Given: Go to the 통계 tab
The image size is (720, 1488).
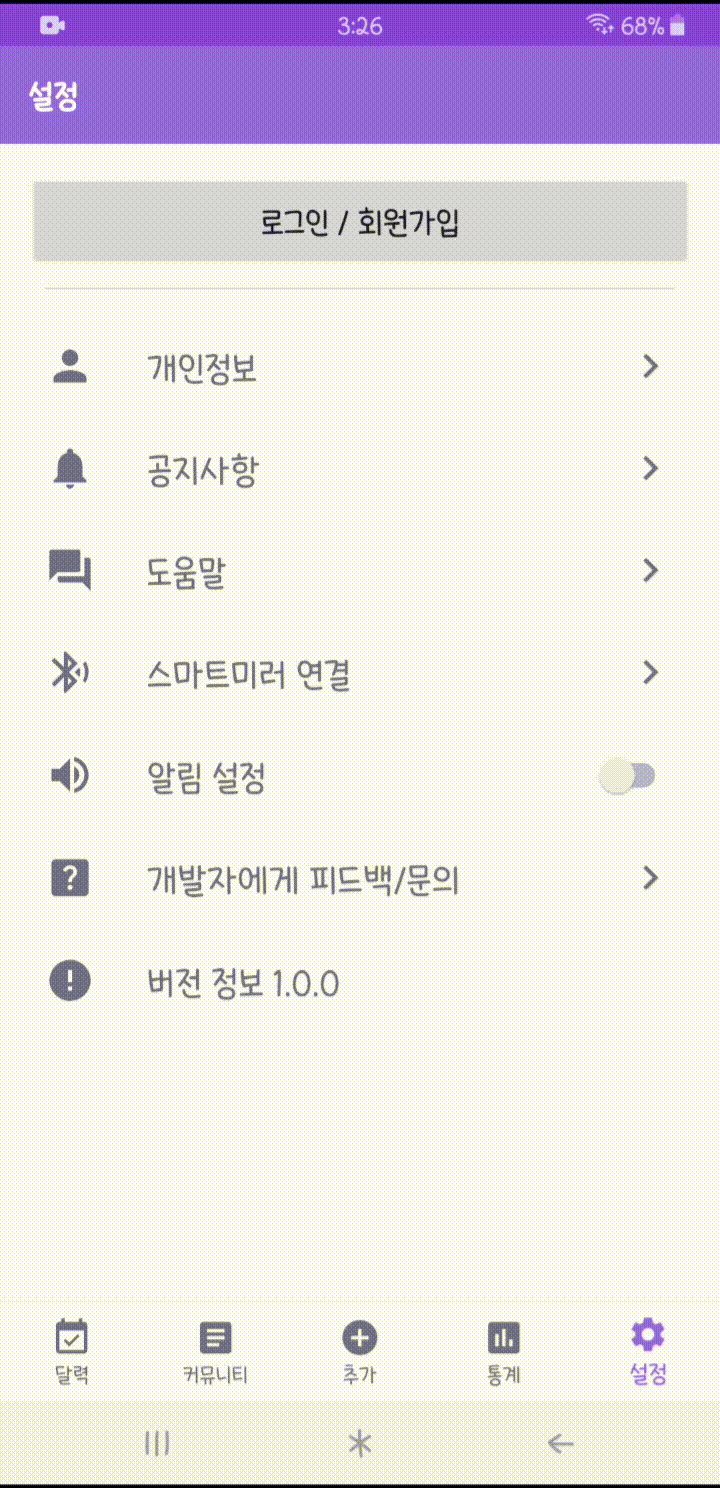Looking at the screenshot, I should point(504,1351).
